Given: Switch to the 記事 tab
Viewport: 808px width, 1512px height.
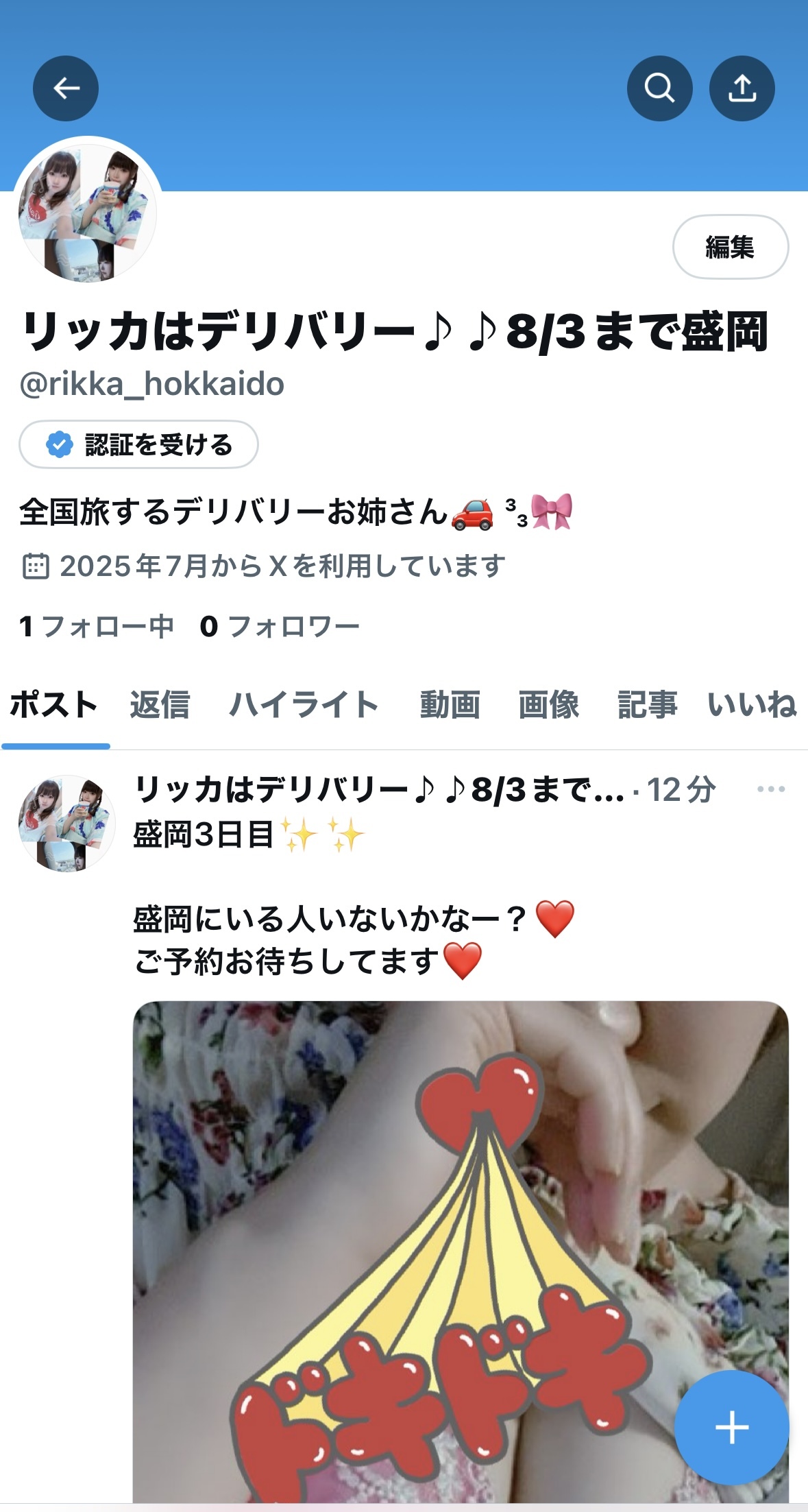Looking at the screenshot, I should [647, 705].
